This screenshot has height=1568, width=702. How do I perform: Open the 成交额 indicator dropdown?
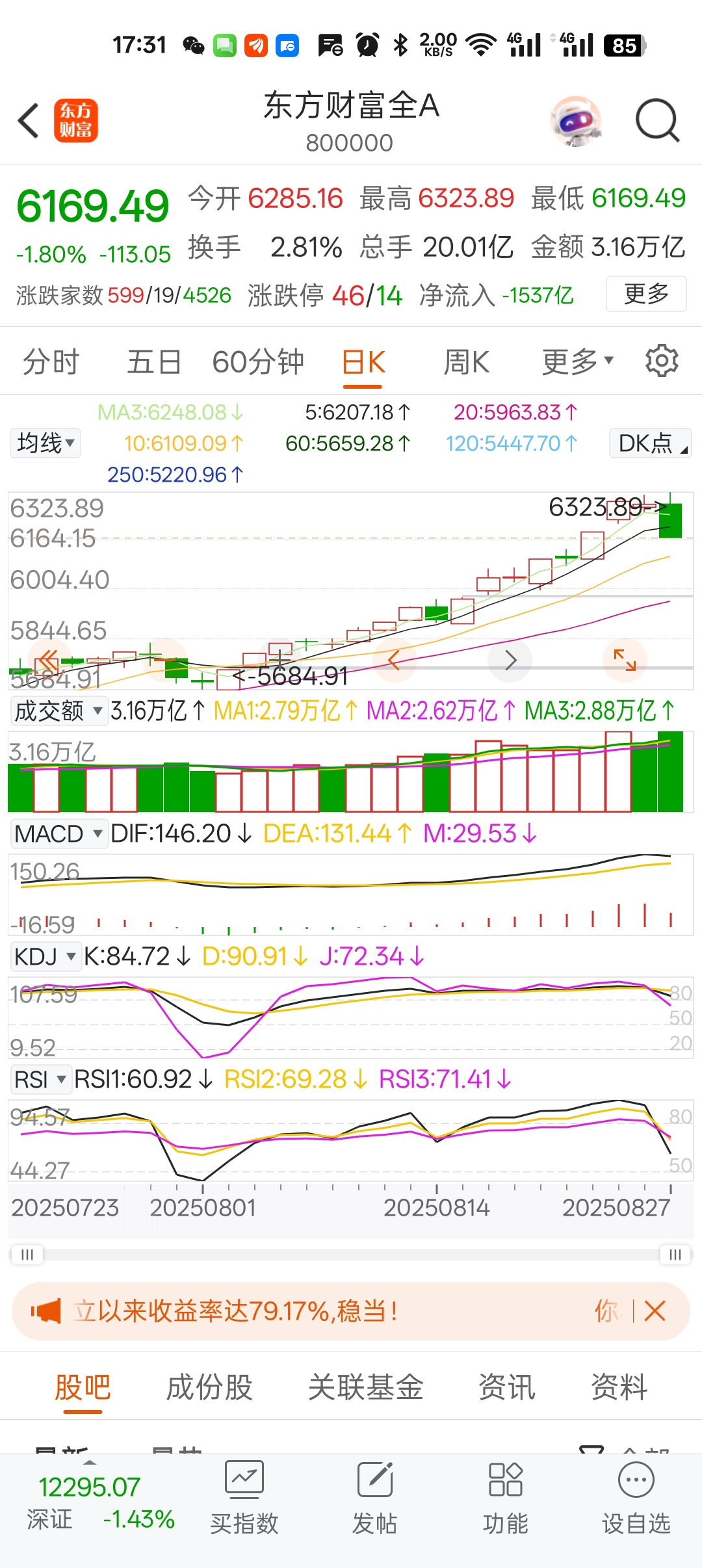[58, 711]
